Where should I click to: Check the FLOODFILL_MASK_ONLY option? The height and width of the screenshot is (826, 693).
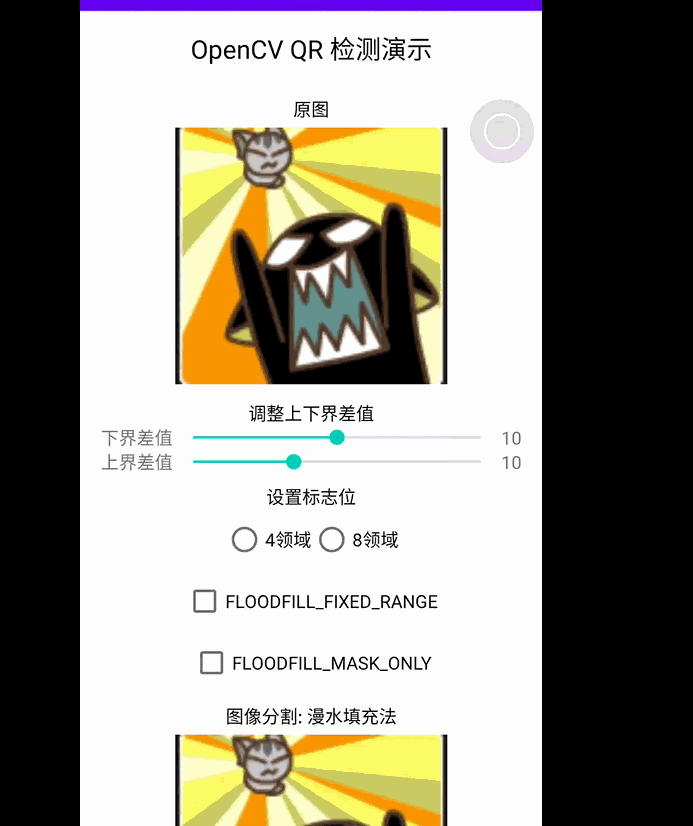211,663
